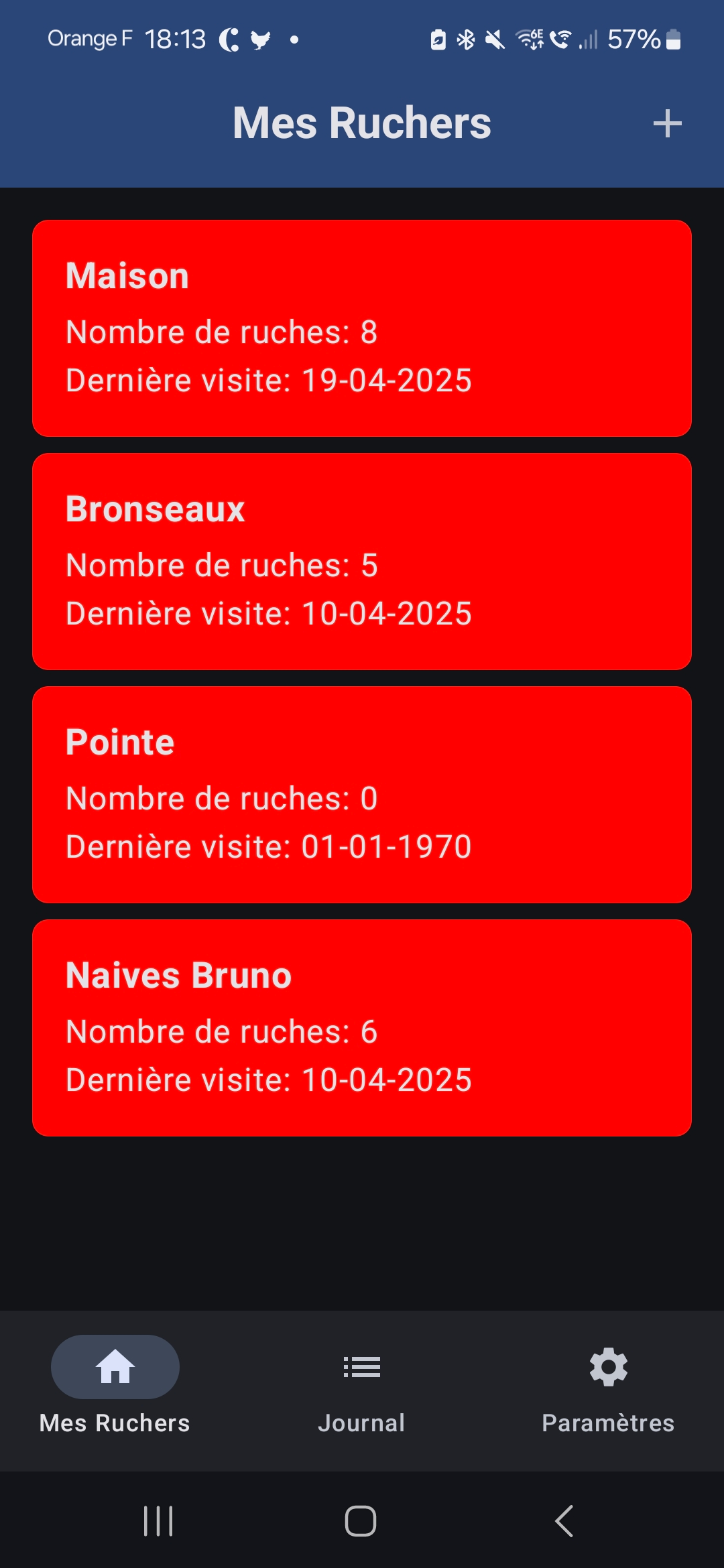Add a new apiary with the plus icon

667,124
